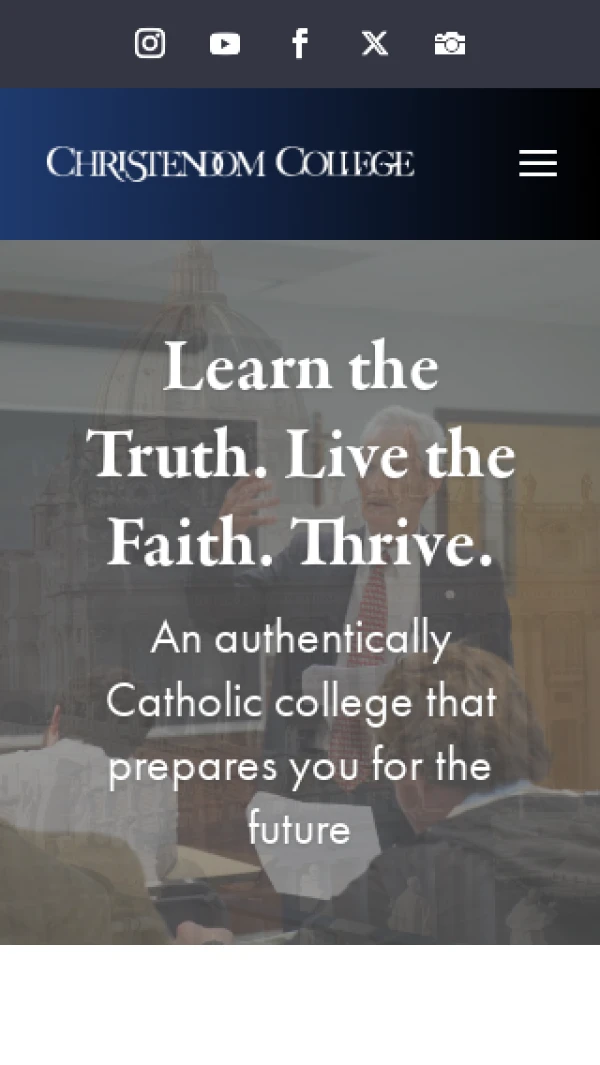Image resolution: width=600 pixels, height=1065 pixels.
Task: Open the Facebook page
Action: (299, 43)
